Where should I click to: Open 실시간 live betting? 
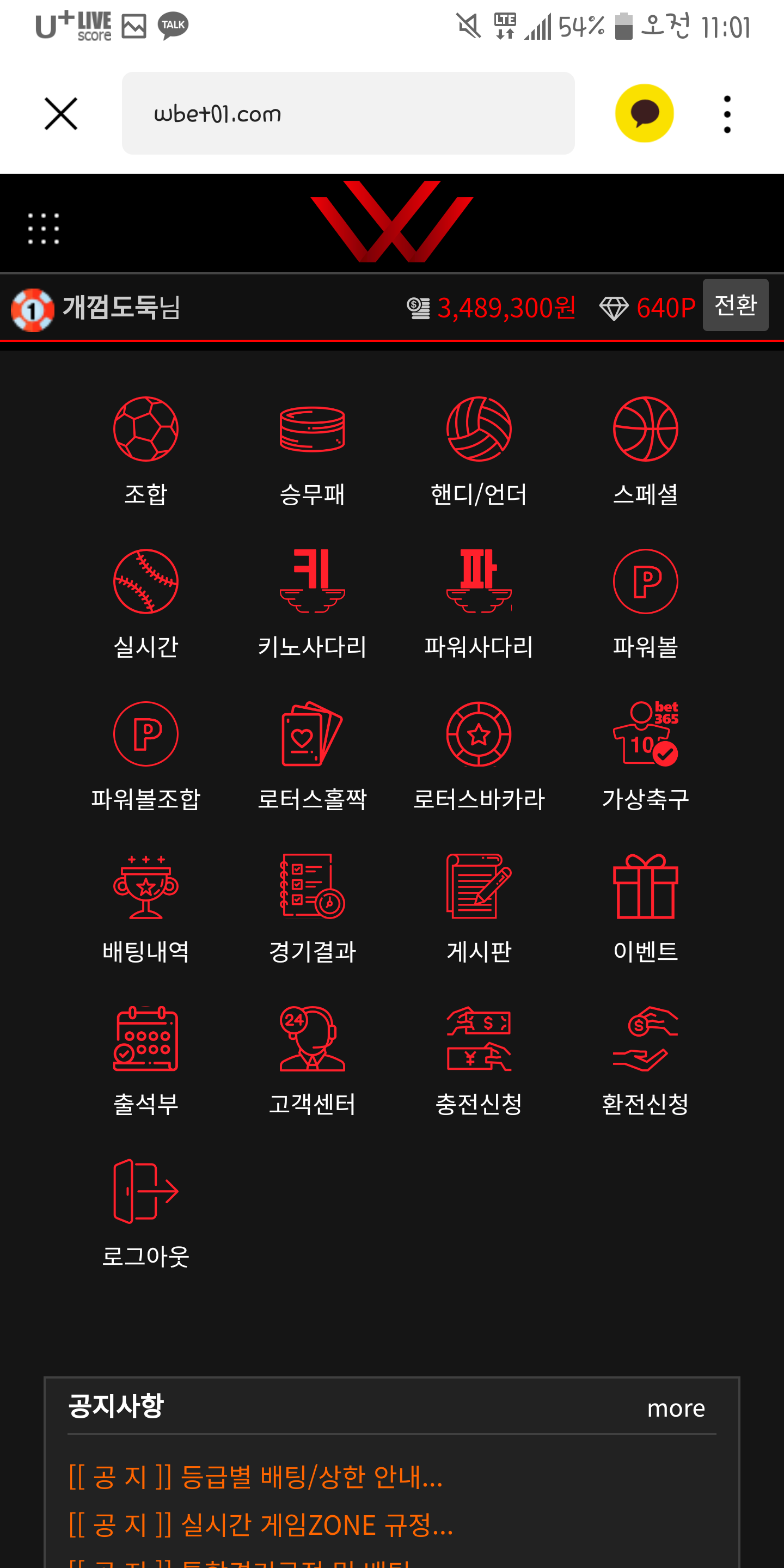145,603
